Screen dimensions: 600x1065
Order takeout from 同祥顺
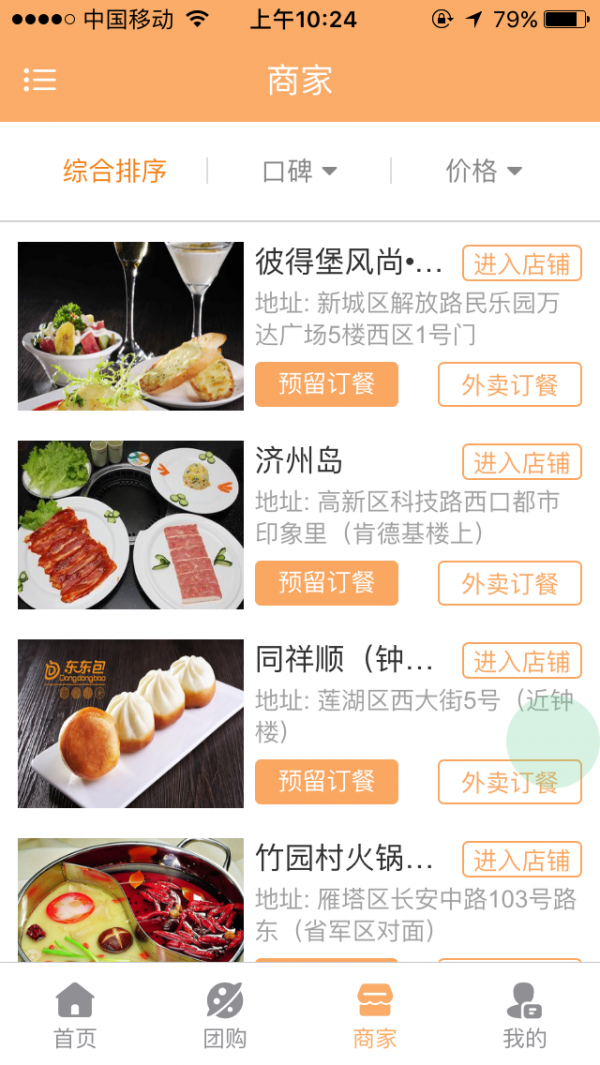[510, 781]
